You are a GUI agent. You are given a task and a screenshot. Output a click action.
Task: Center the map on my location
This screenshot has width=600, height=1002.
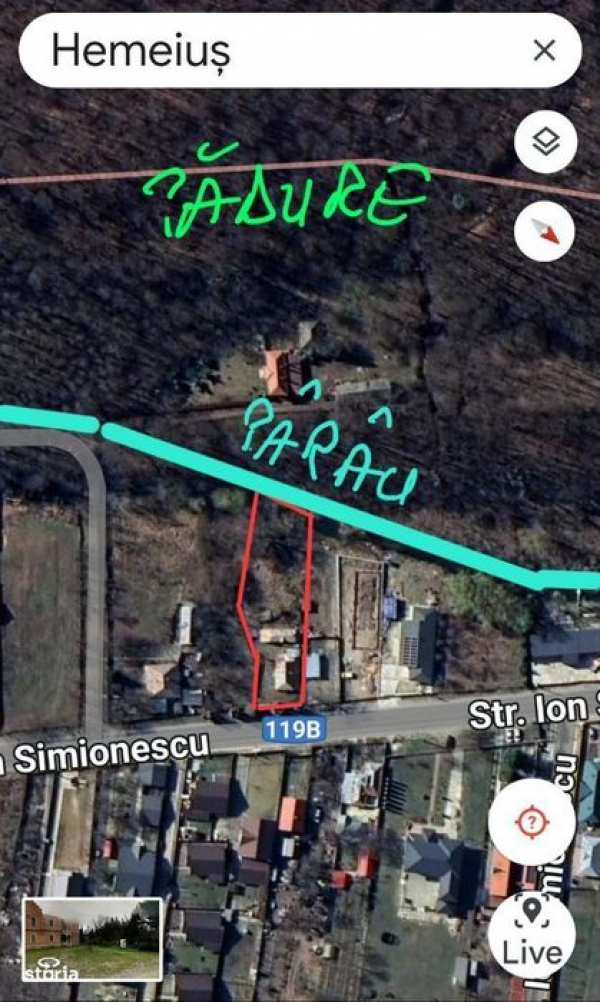(x=531, y=822)
